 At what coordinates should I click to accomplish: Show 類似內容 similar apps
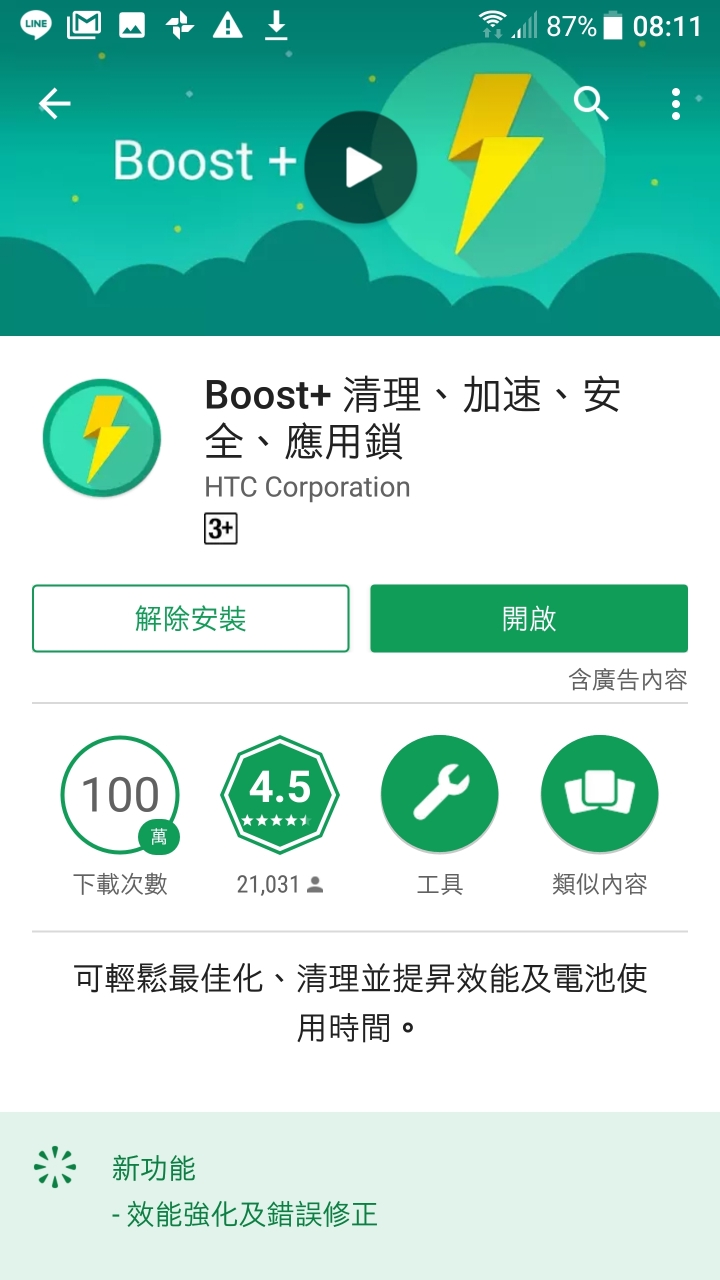point(600,796)
